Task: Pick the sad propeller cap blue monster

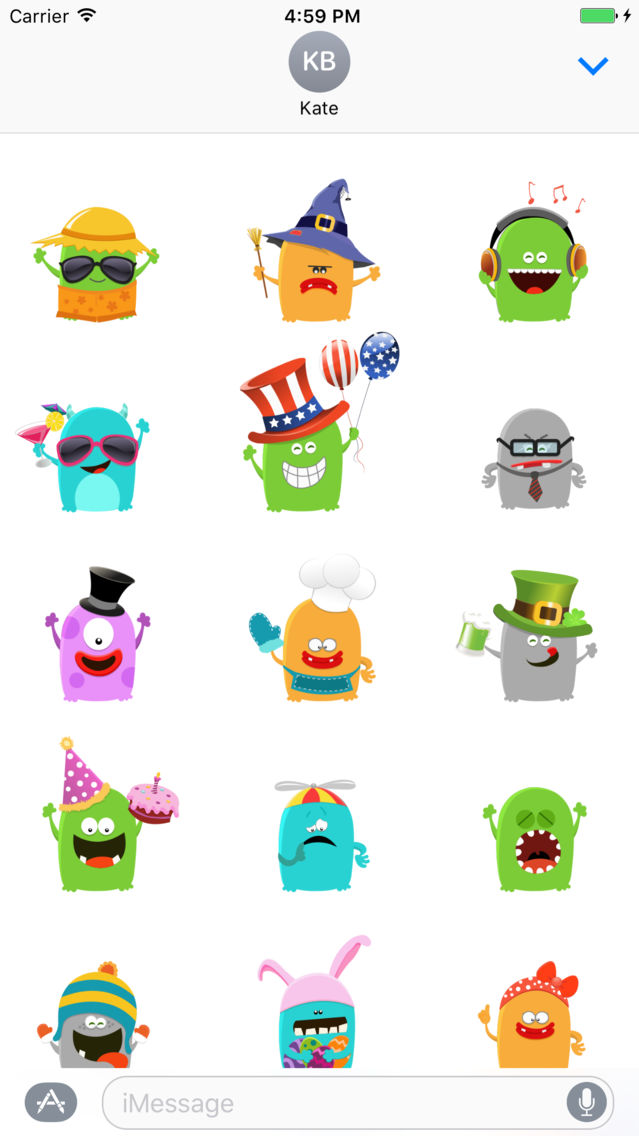Action: pyautogui.click(x=320, y=835)
